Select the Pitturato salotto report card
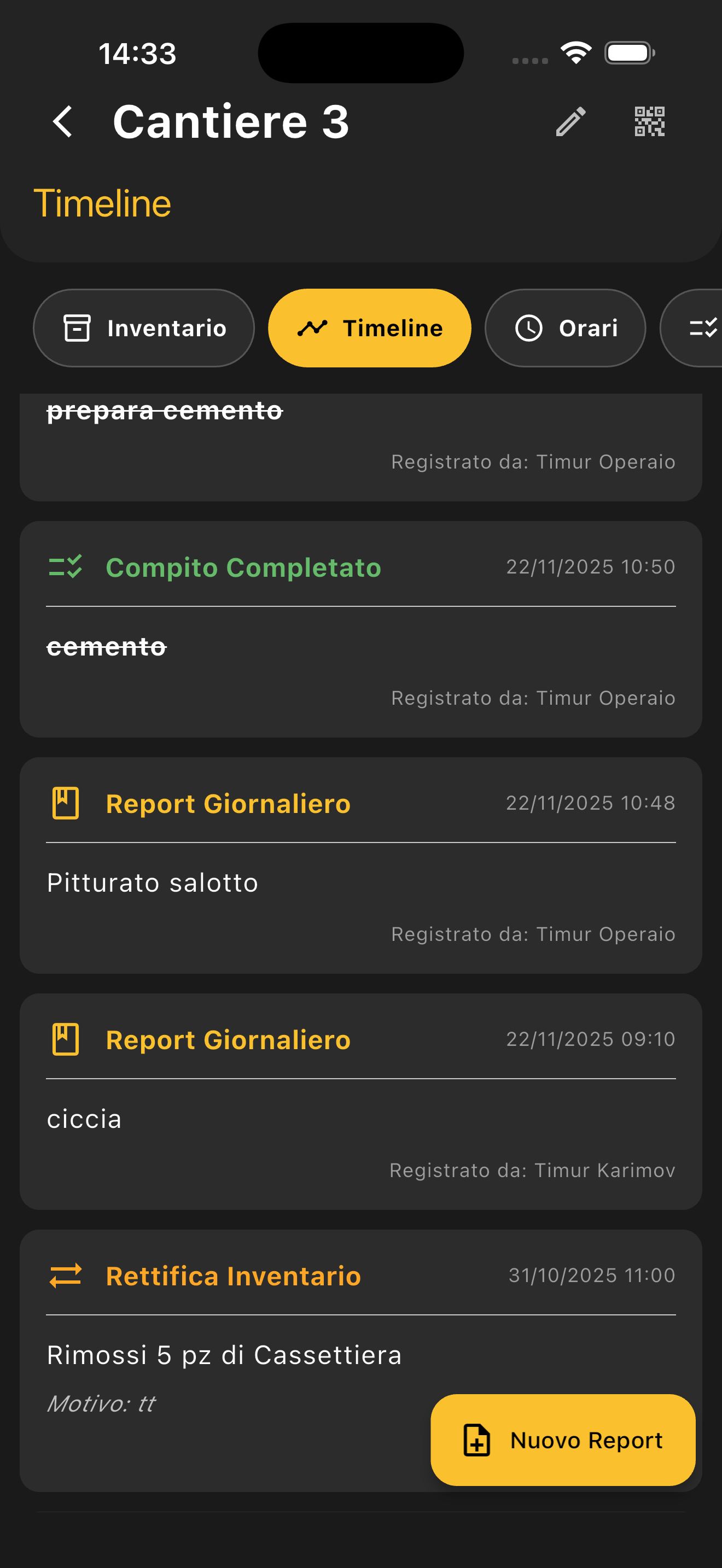This screenshot has height=1568, width=722. [152, 882]
